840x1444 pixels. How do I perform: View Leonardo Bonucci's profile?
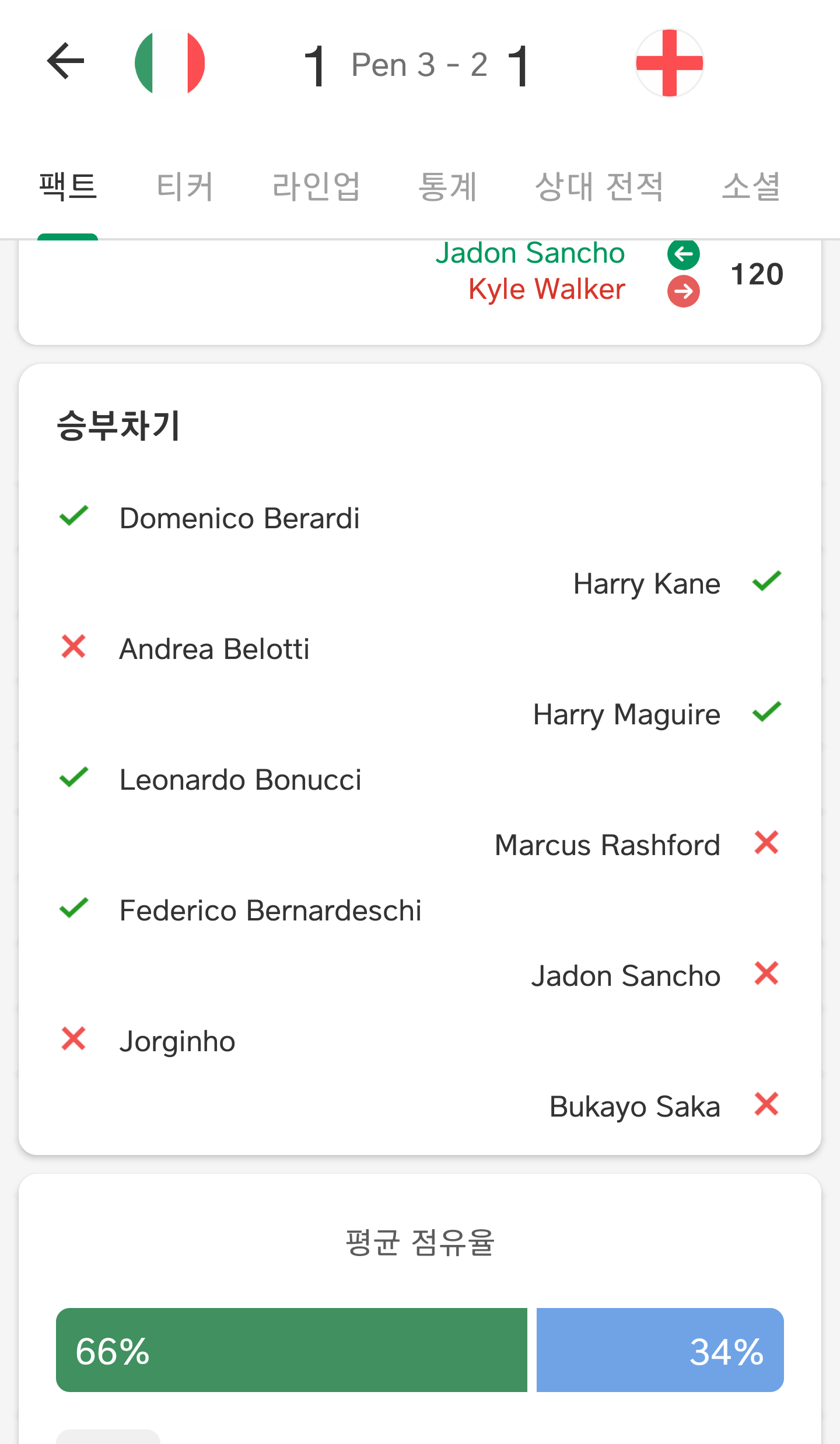[240, 780]
